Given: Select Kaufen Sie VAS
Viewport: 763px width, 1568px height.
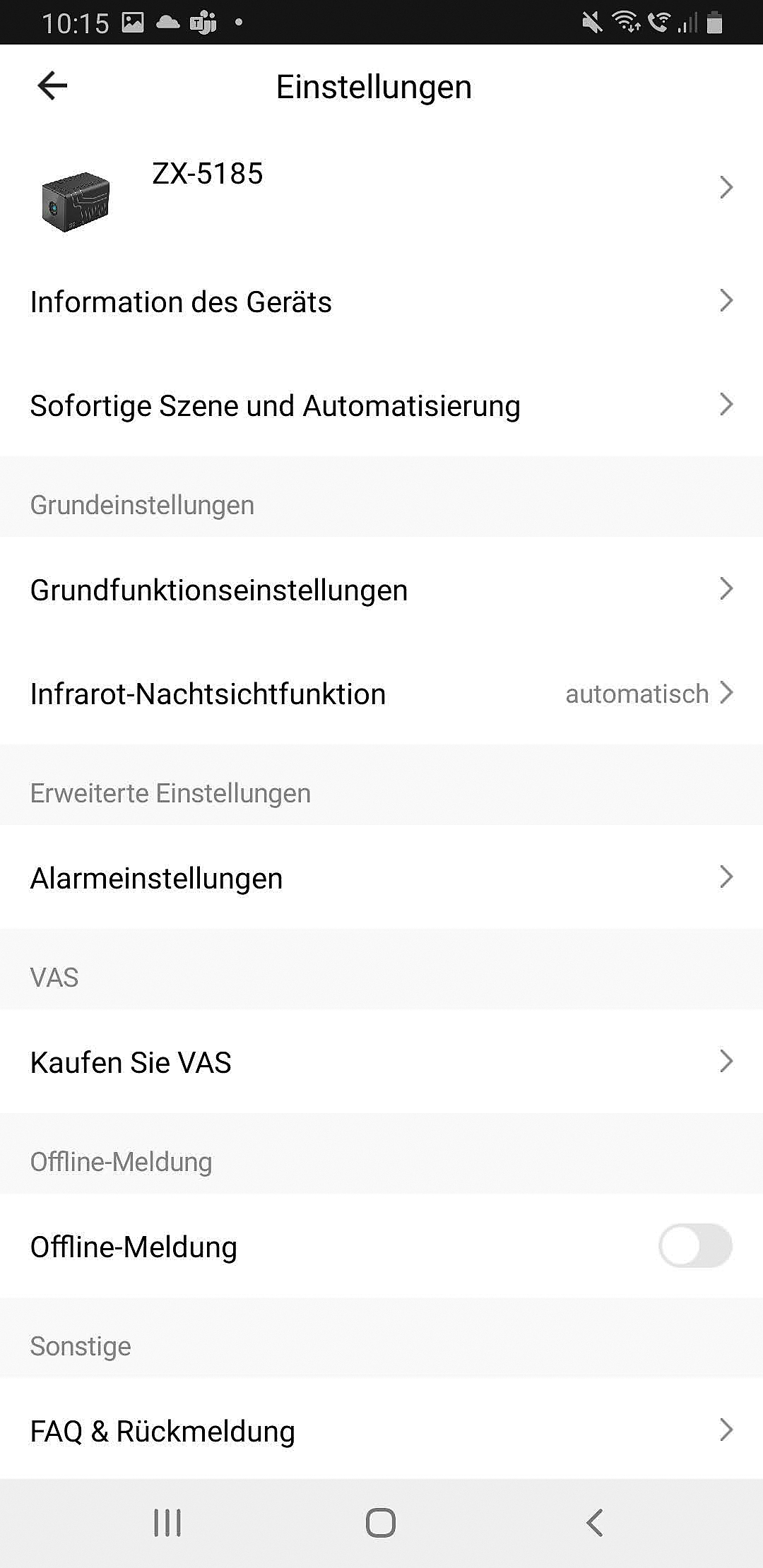Looking at the screenshot, I should tap(381, 1062).
